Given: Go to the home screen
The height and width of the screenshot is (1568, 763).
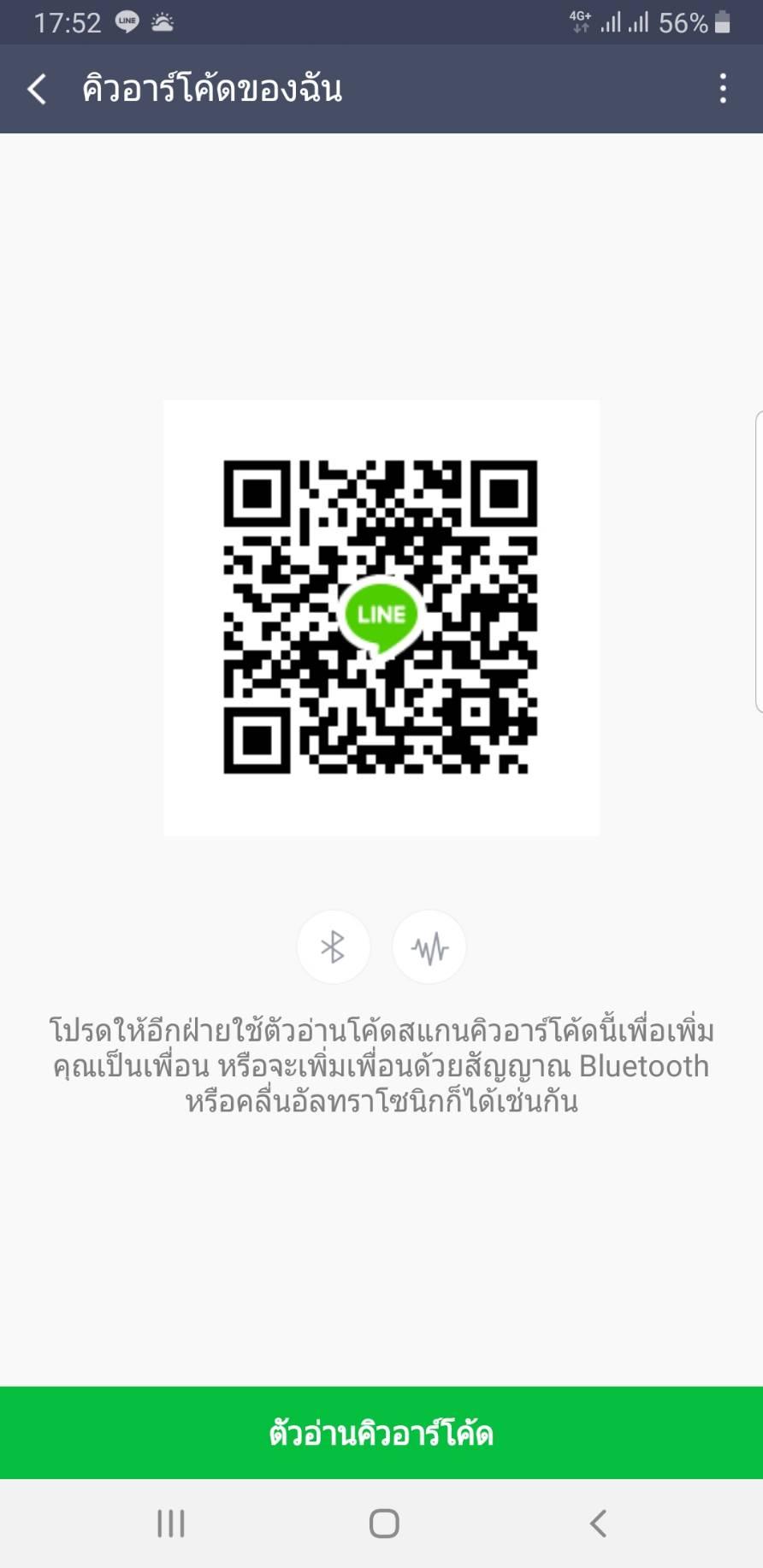Looking at the screenshot, I should 384,1523.
